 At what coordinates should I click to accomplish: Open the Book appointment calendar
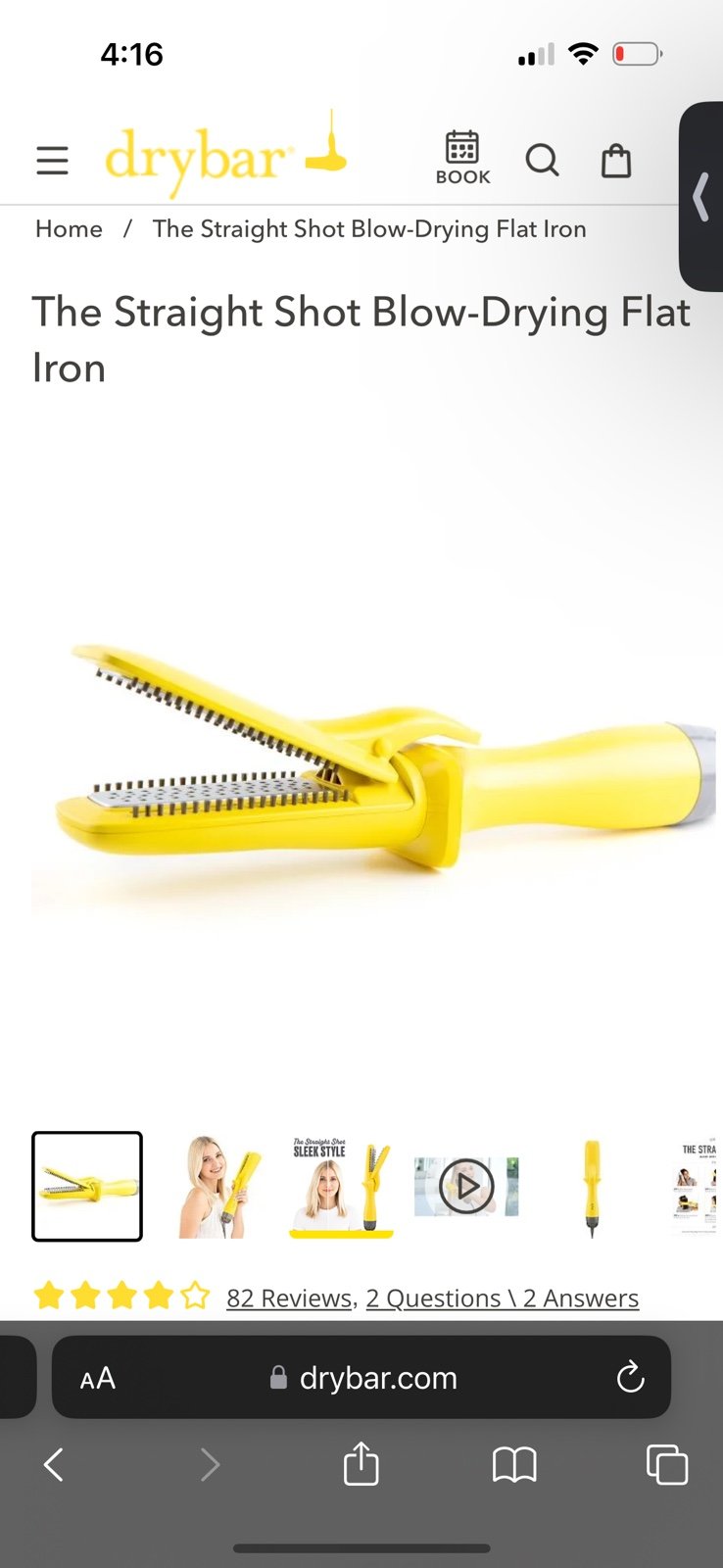[462, 158]
